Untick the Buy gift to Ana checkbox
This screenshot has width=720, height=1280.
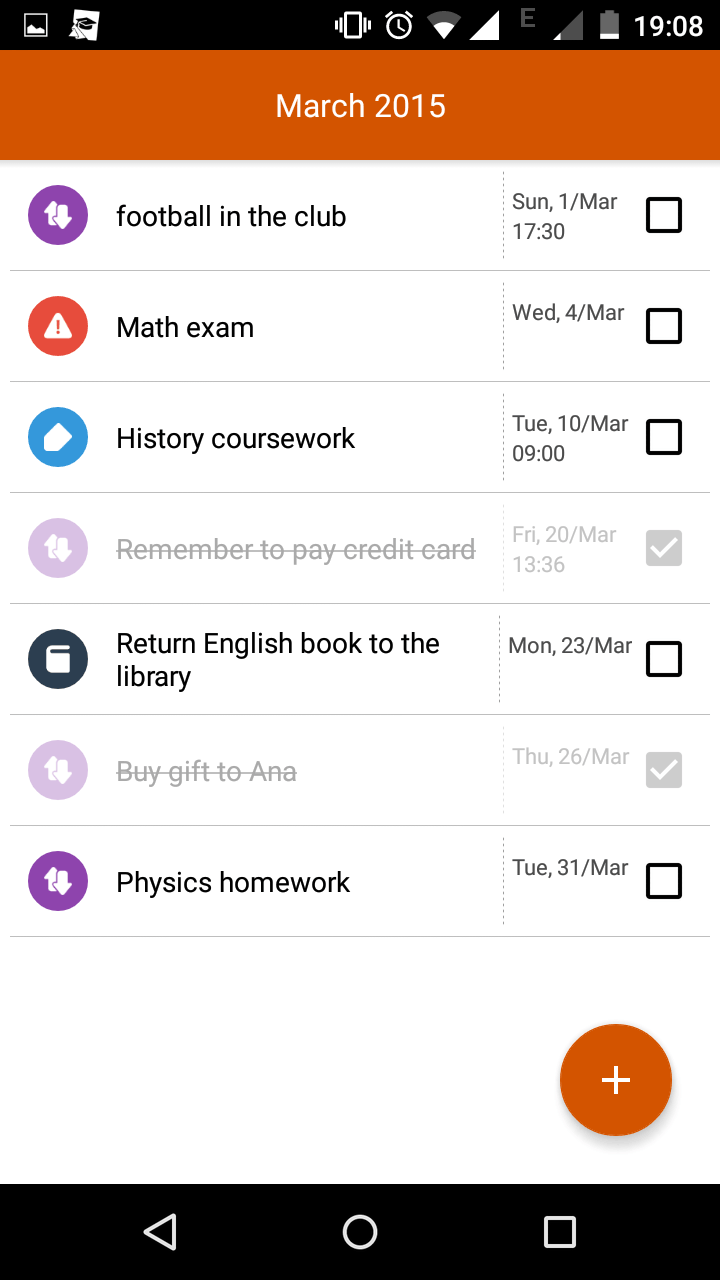[664, 771]
